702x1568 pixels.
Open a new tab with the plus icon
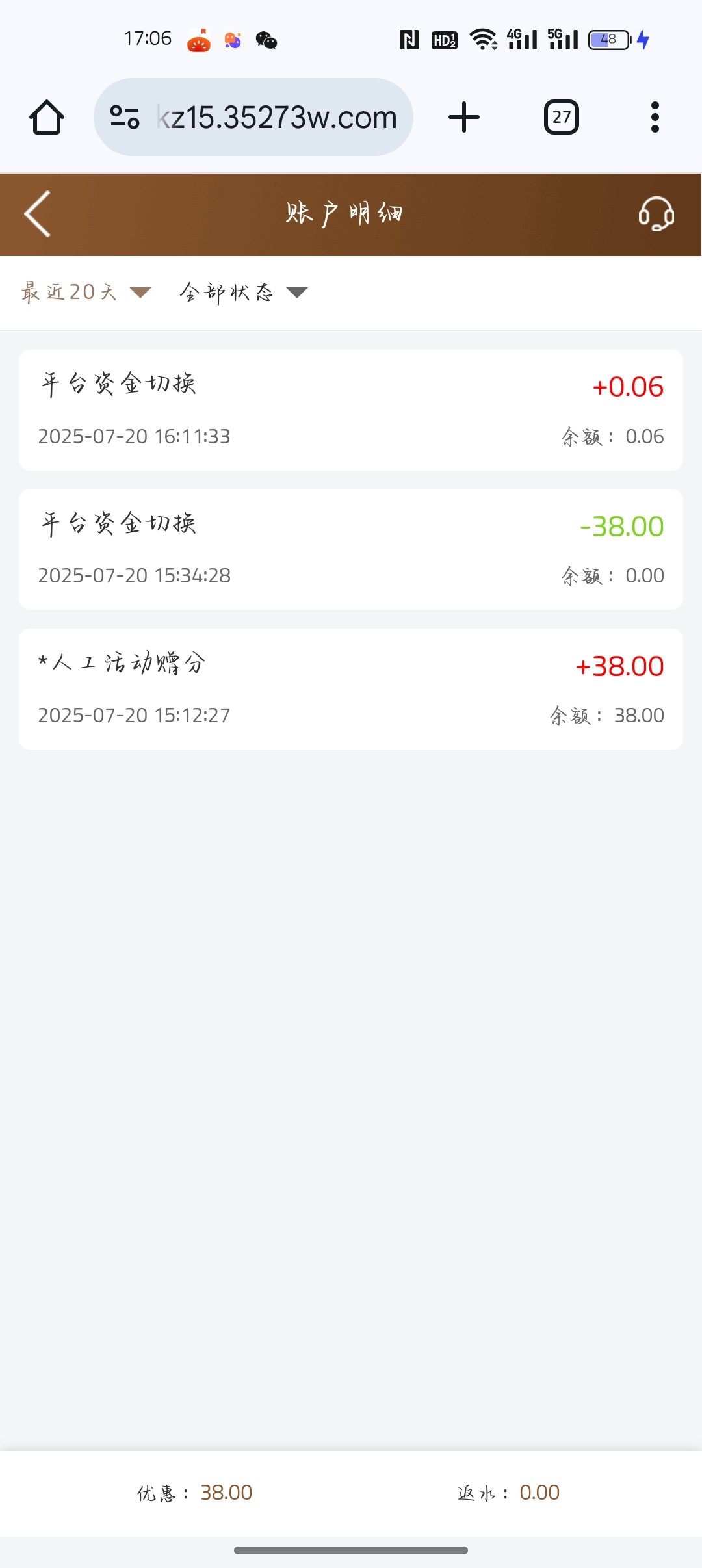click(x=463, y=116)
